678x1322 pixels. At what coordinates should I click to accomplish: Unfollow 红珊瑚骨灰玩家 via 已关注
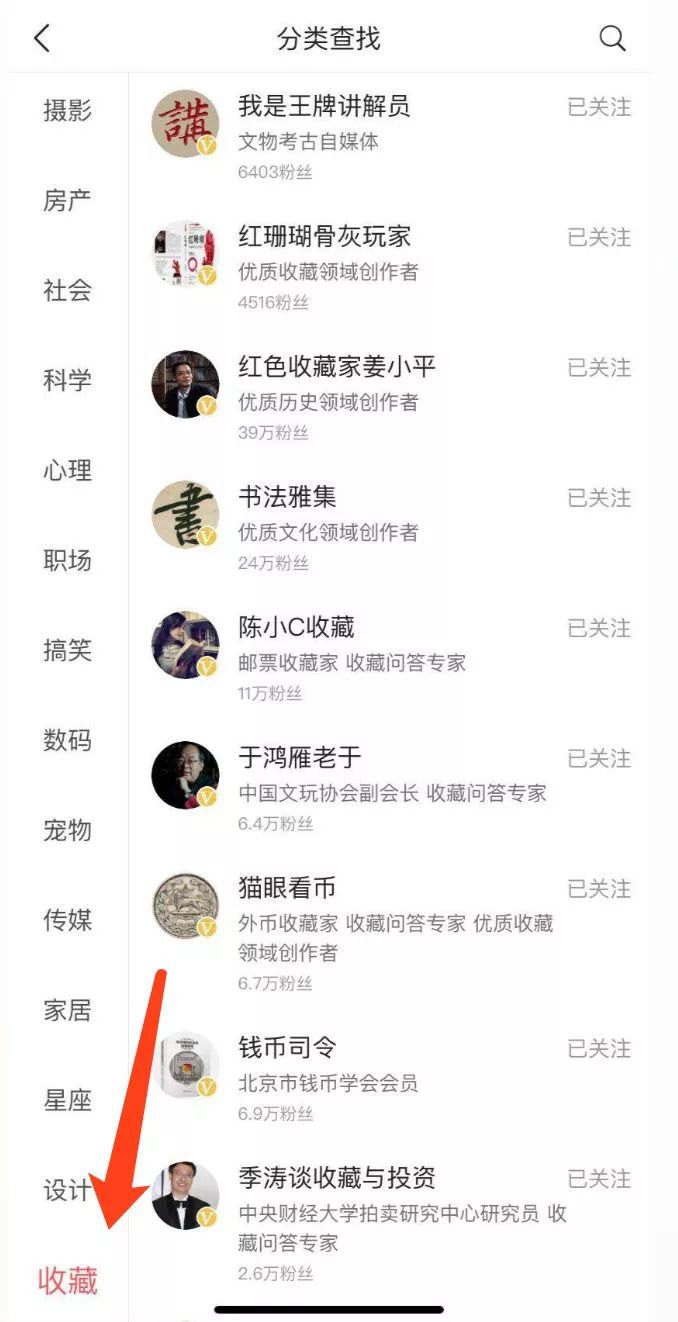[x=599, y=237]
